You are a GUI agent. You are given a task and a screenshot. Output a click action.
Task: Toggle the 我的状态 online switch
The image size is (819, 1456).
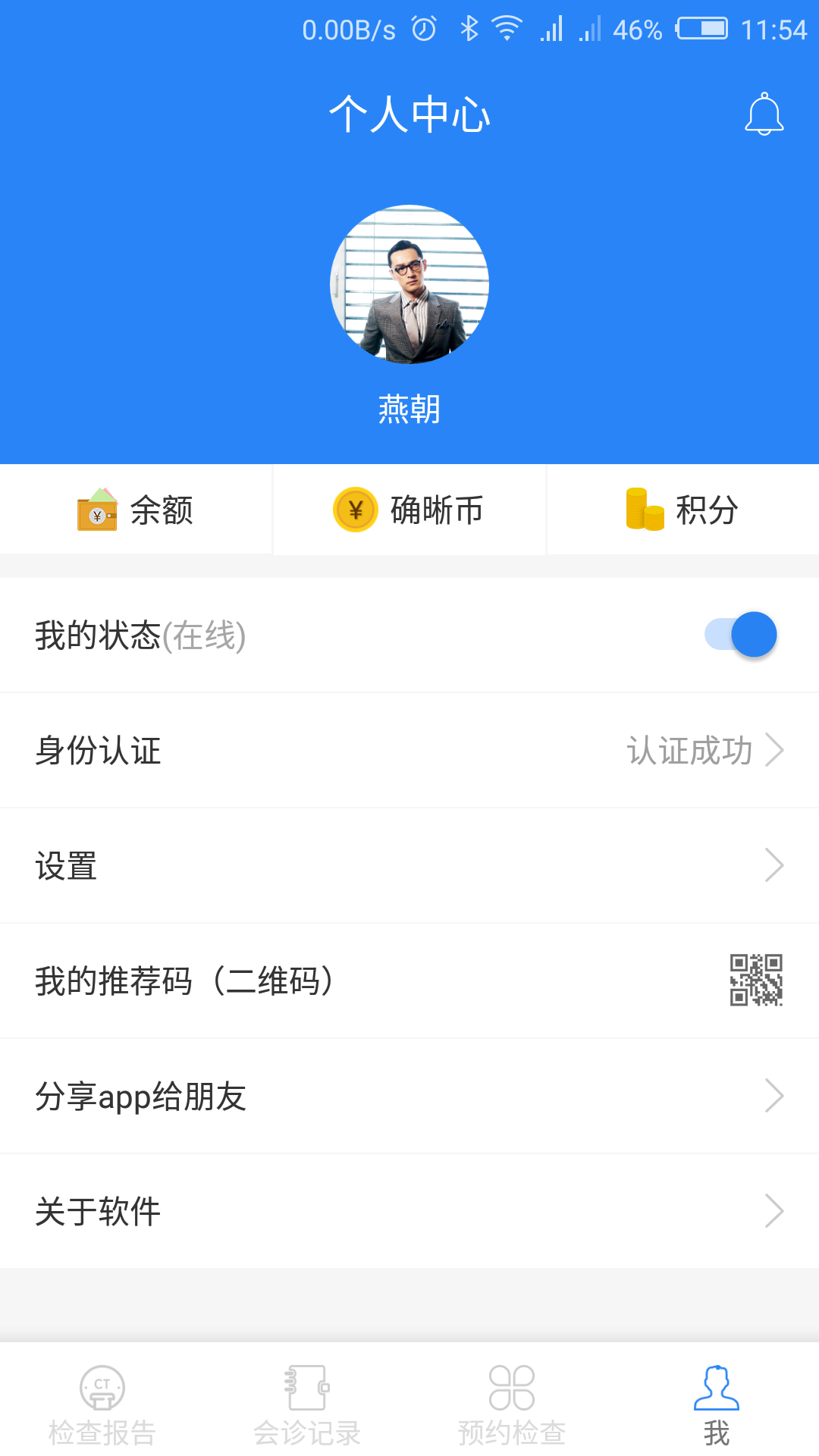[741, 635]
